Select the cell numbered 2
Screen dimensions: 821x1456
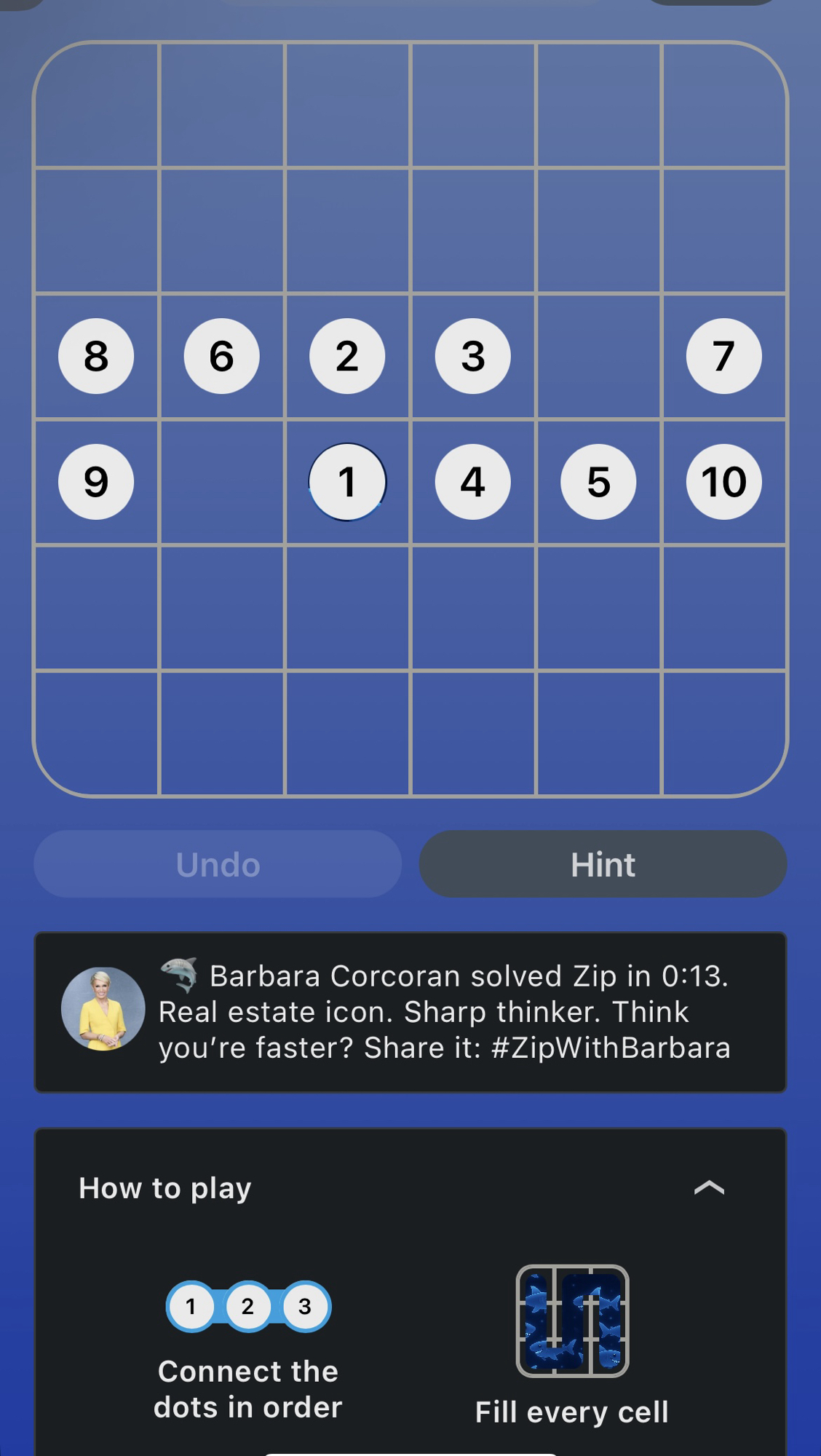(x=347, y=356)
